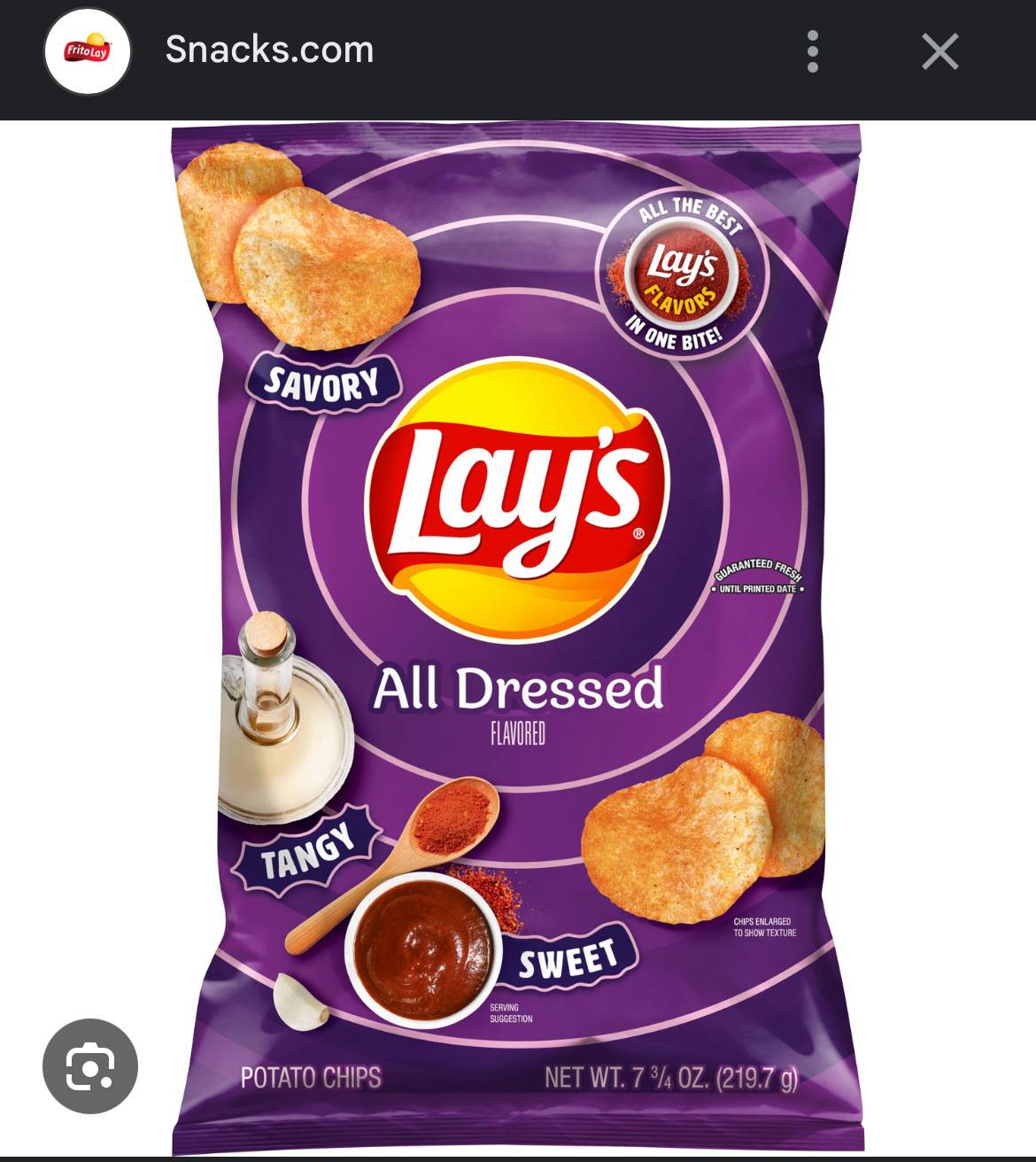This screenshot has width=1036, height=1162.
Task: Search this image with Google Lens
Action: pyautogui.click(x=90, y=1065)
